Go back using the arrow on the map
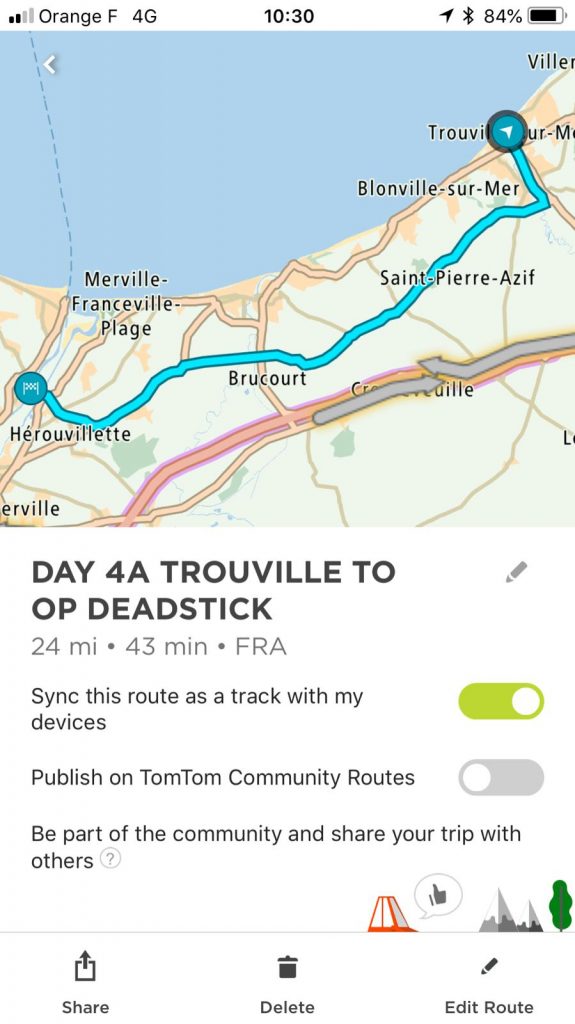The image size is (575, 1024). (50, 64)
